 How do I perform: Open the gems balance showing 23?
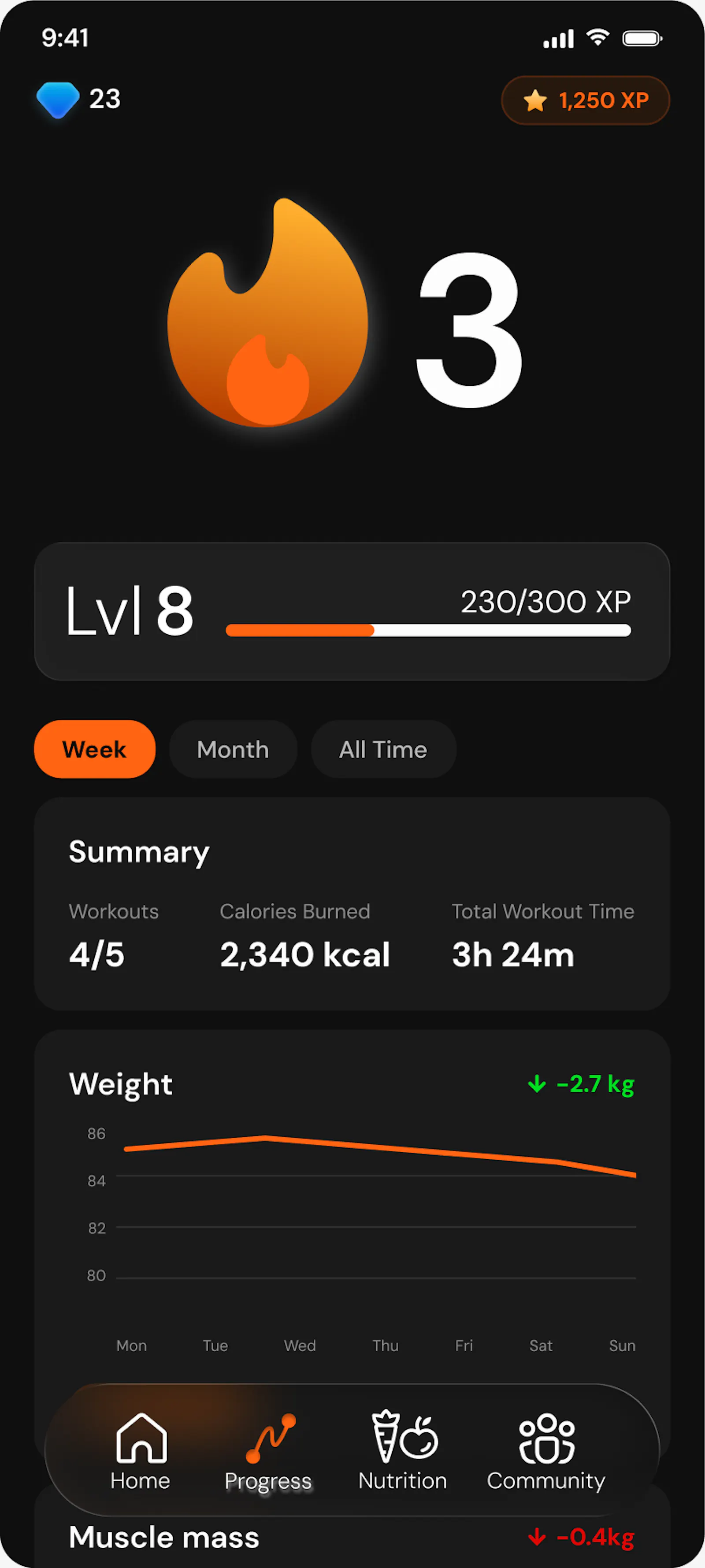pyautogui.click(x=78, y=99)
